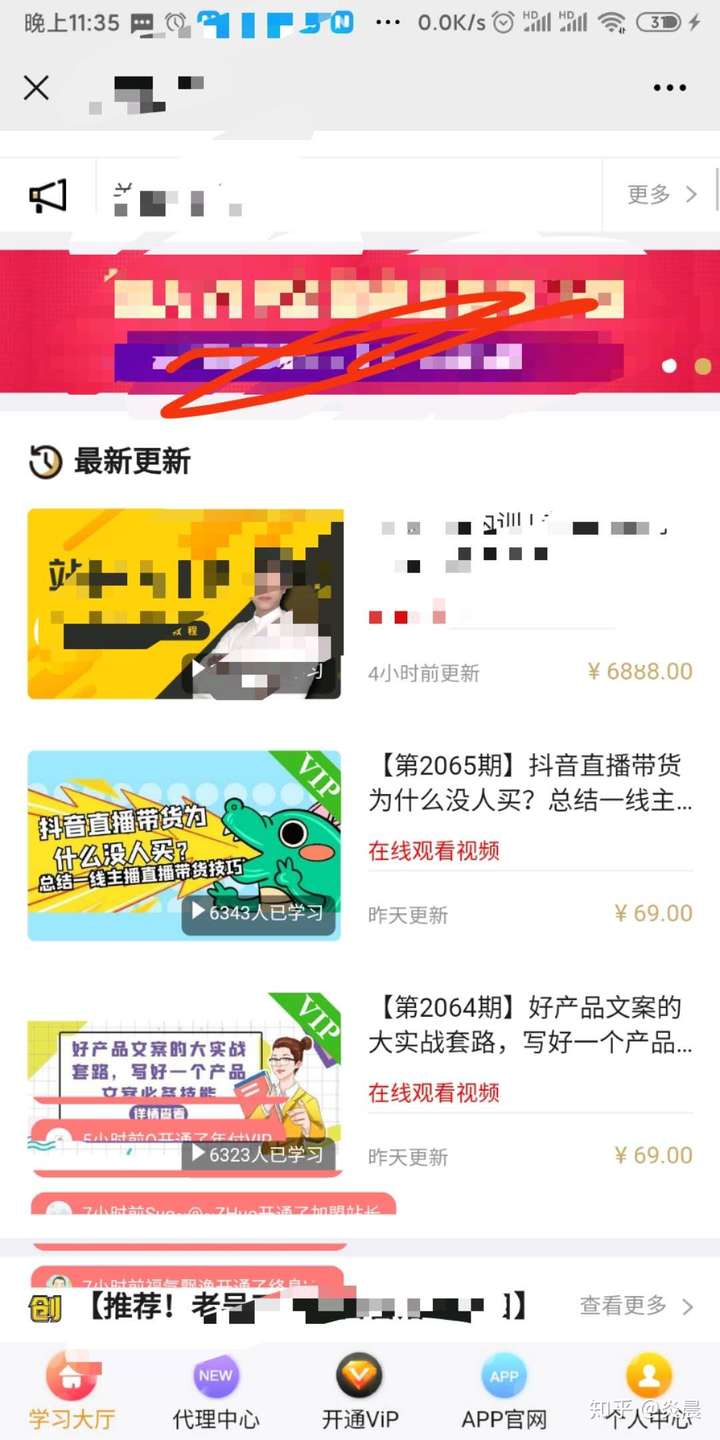Open the APP官网 tab
This screenshot has height=1440, width=720.
click(x=504, y=1392)
